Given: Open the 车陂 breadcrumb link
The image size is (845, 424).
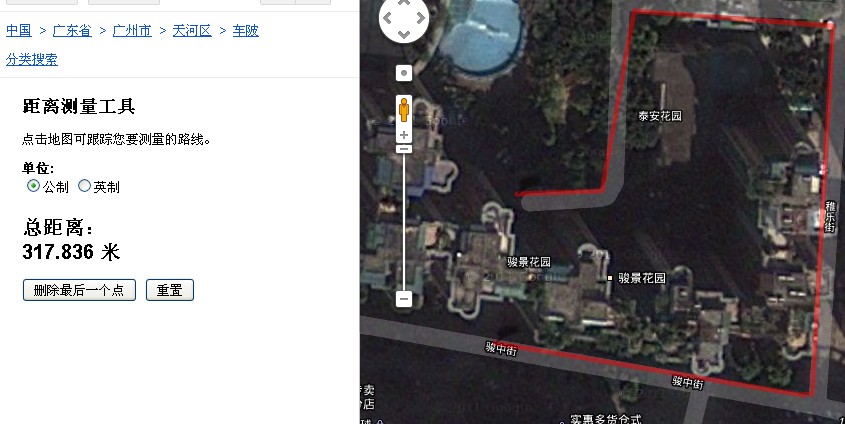Looking at the screenshot, I should click(245, 31).
